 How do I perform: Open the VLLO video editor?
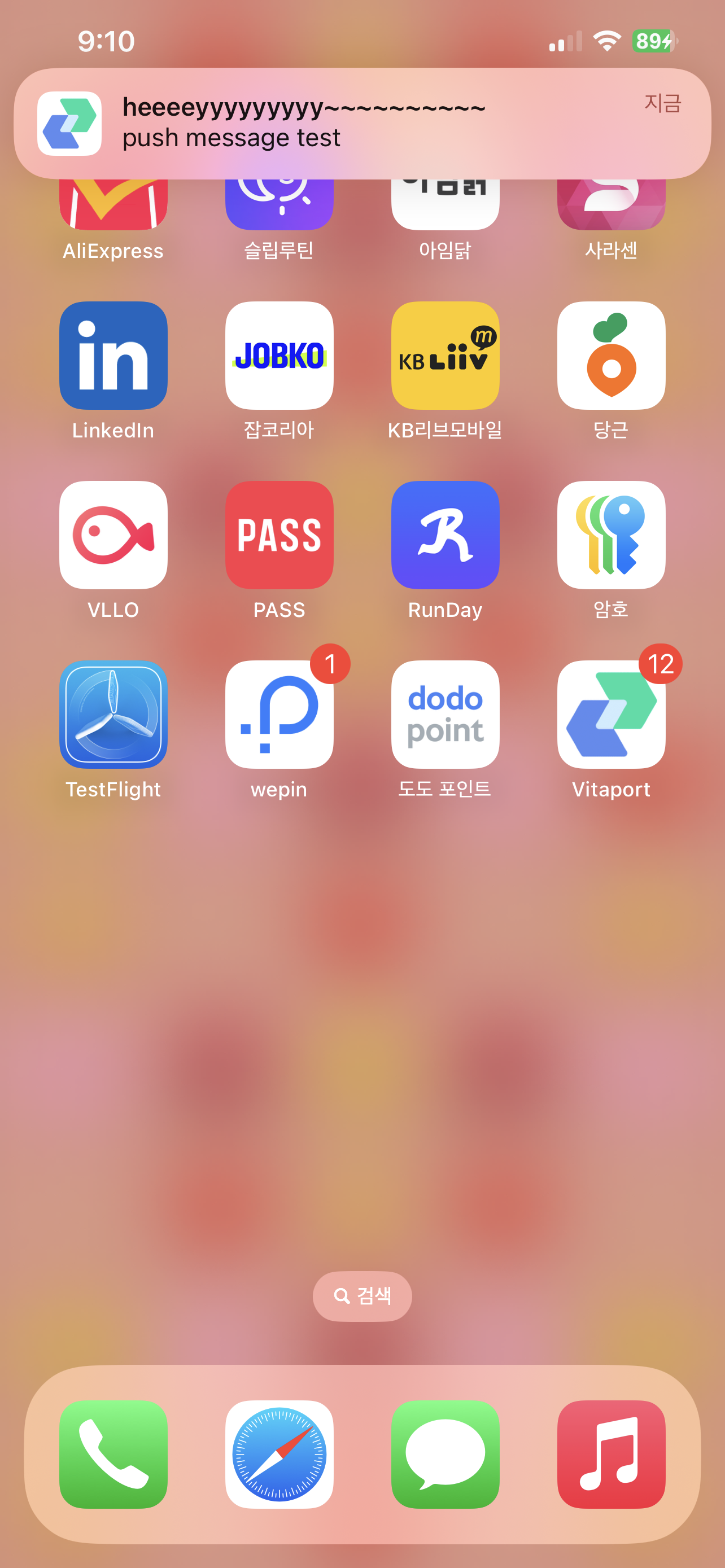coord(113,535)
